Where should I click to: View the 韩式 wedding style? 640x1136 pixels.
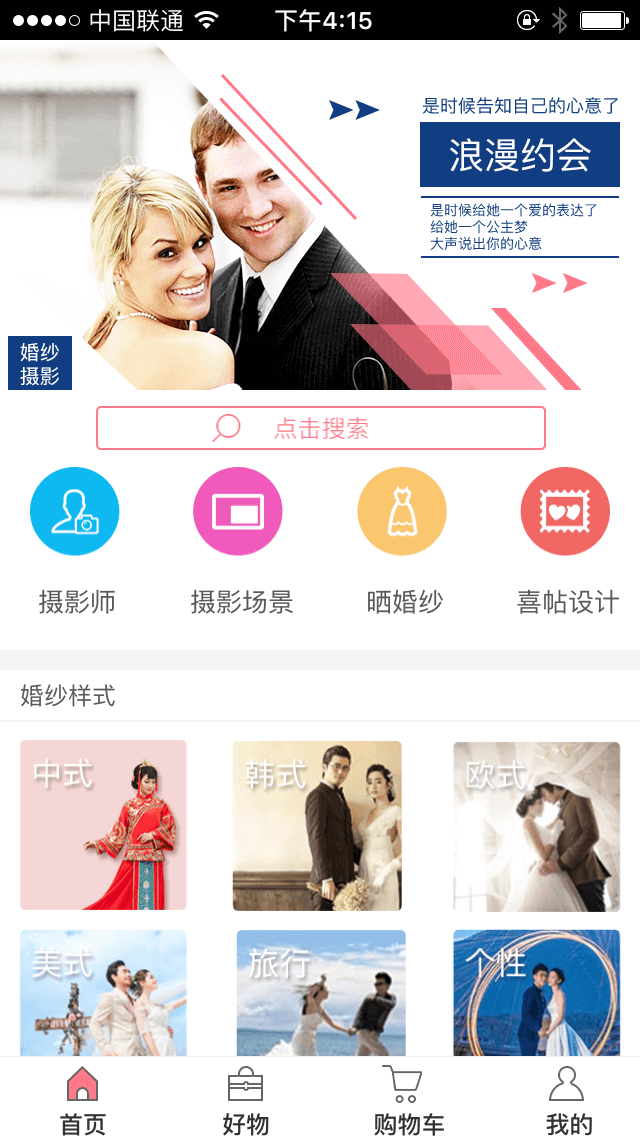coord(317,825)
